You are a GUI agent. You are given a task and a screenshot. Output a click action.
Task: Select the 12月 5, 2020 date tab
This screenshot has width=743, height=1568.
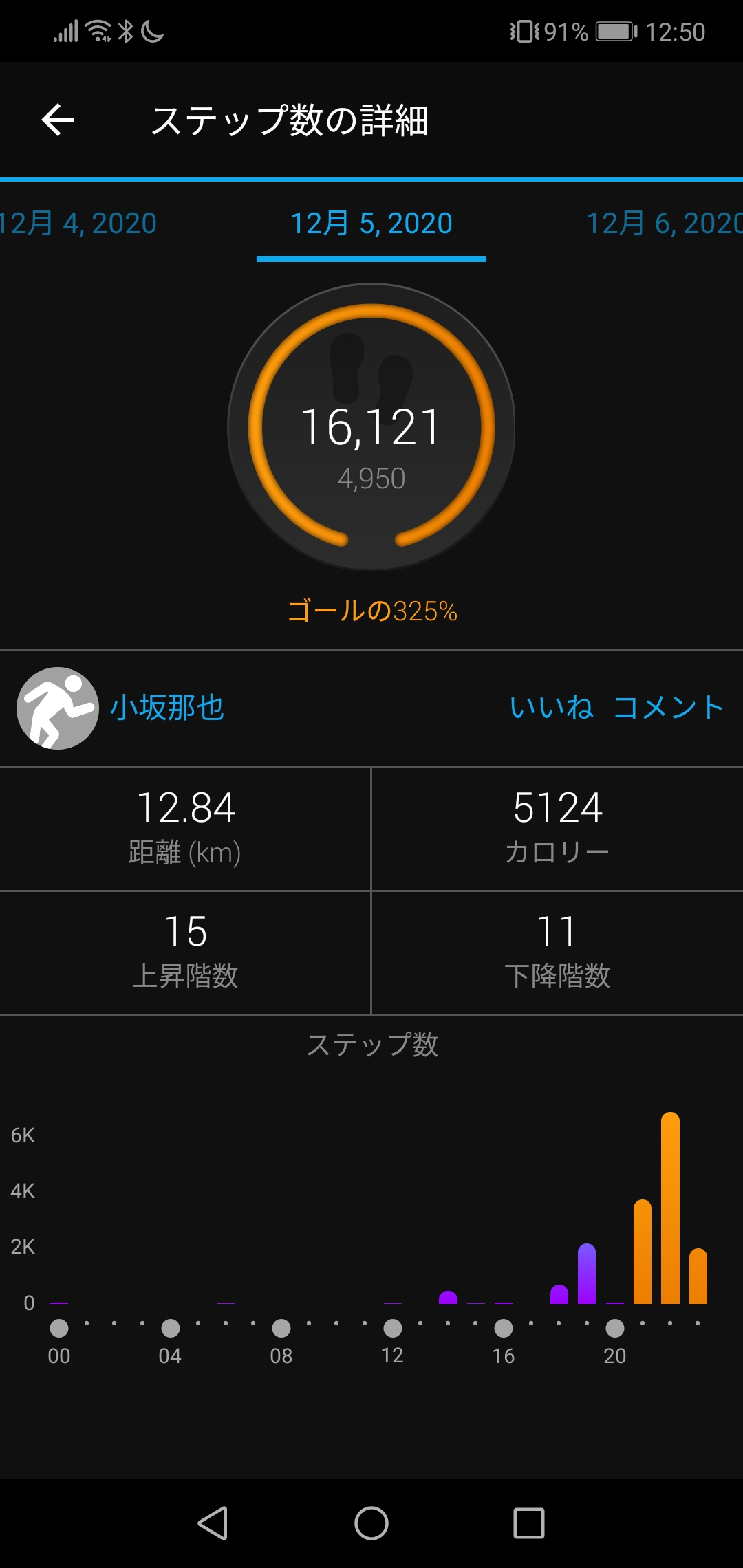pos(371,224)
